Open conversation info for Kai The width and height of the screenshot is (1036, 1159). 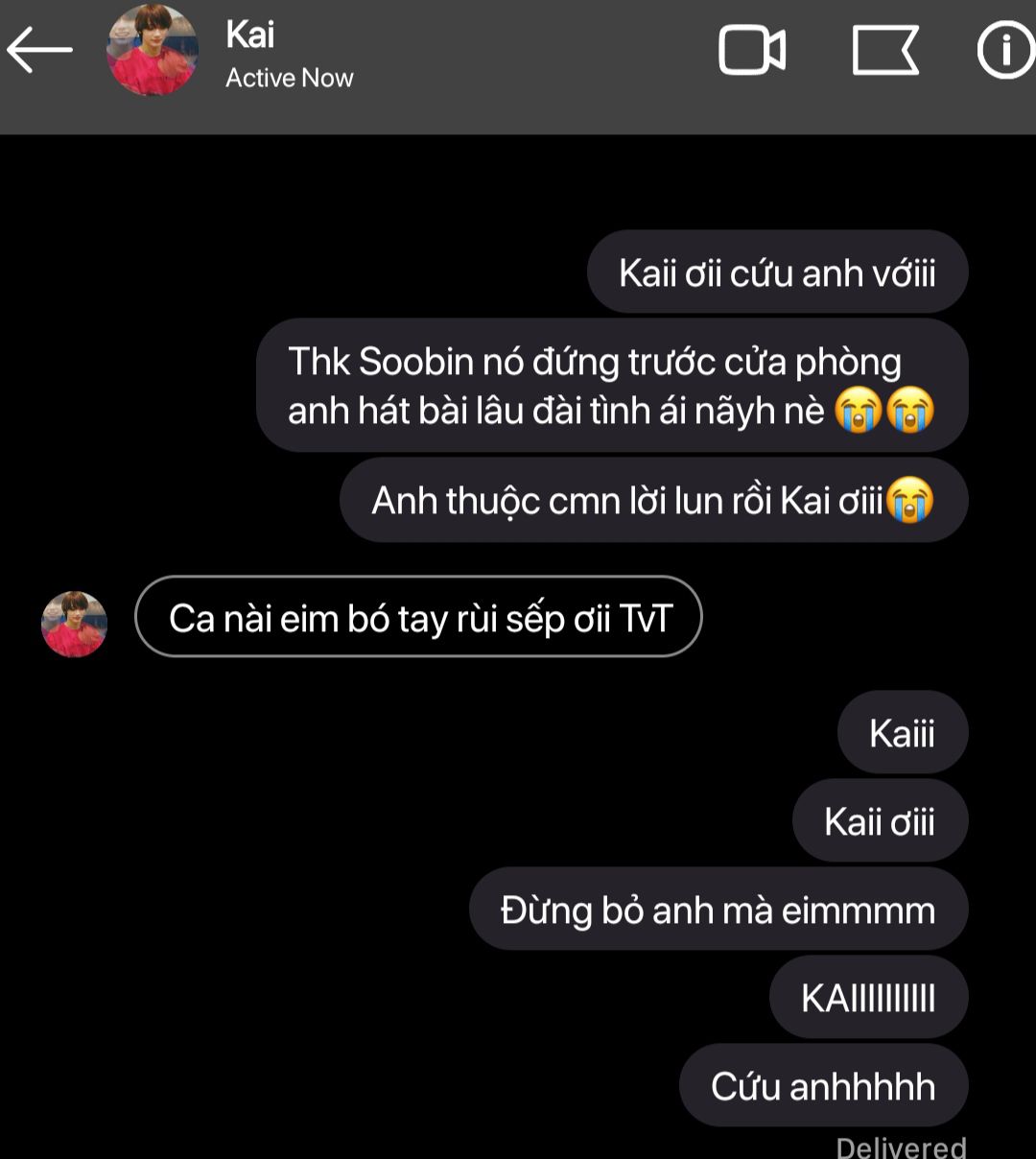[x=1005, y=51]
